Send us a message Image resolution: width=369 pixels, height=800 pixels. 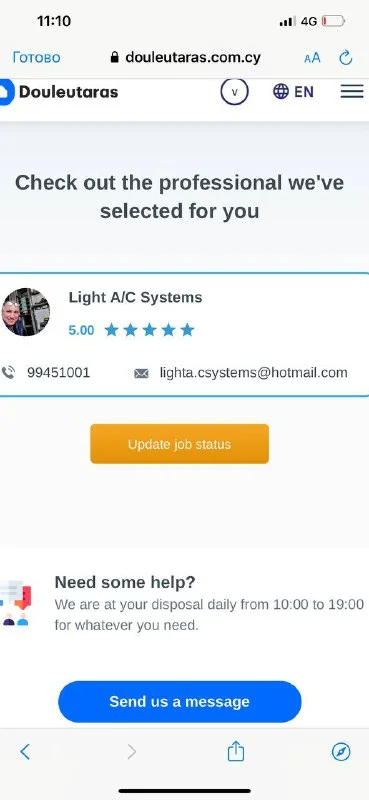[x=180, y=702]
